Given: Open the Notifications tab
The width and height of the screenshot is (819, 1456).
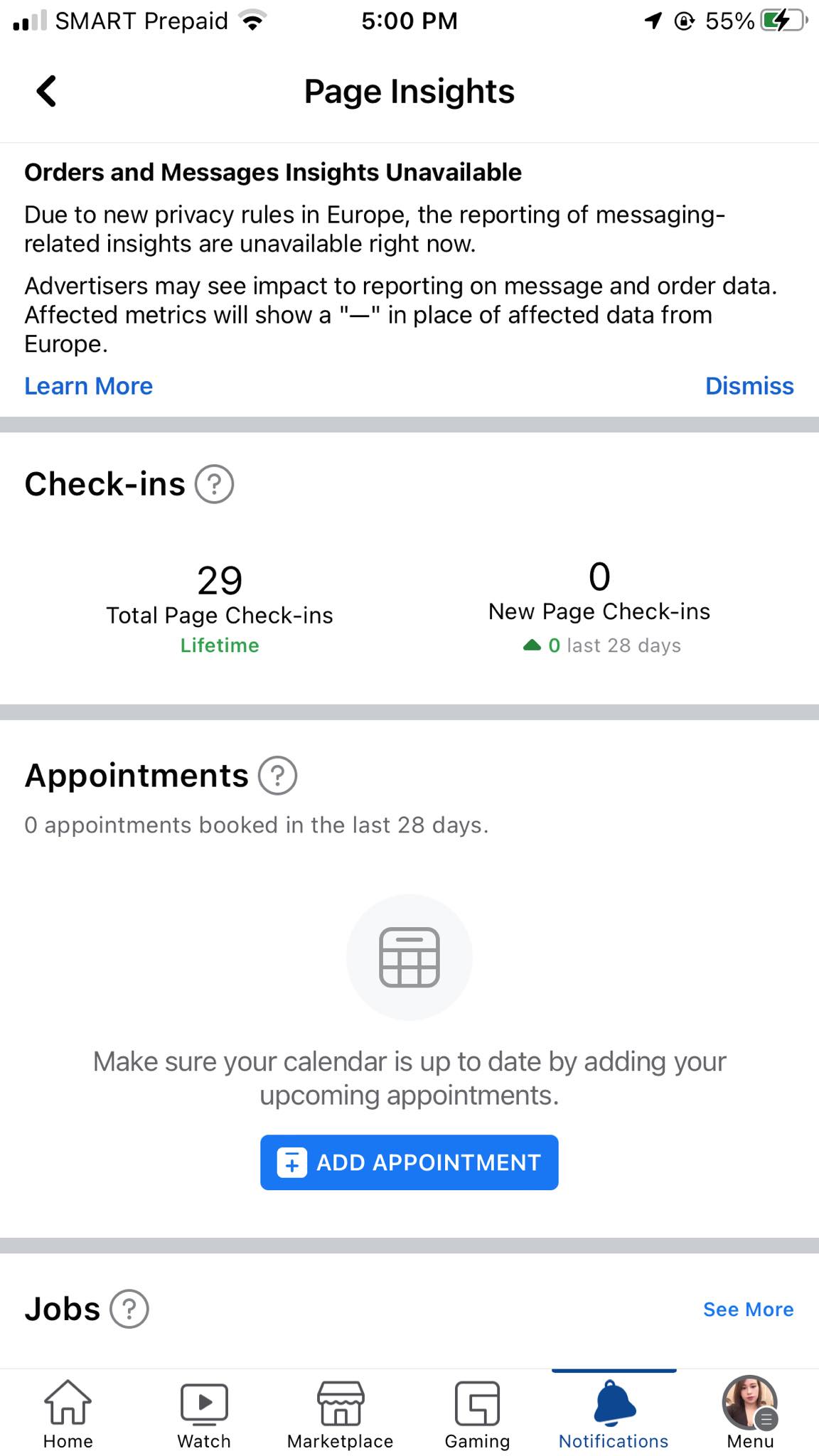Looking at the screenshot, I should tap(614, 1413).
